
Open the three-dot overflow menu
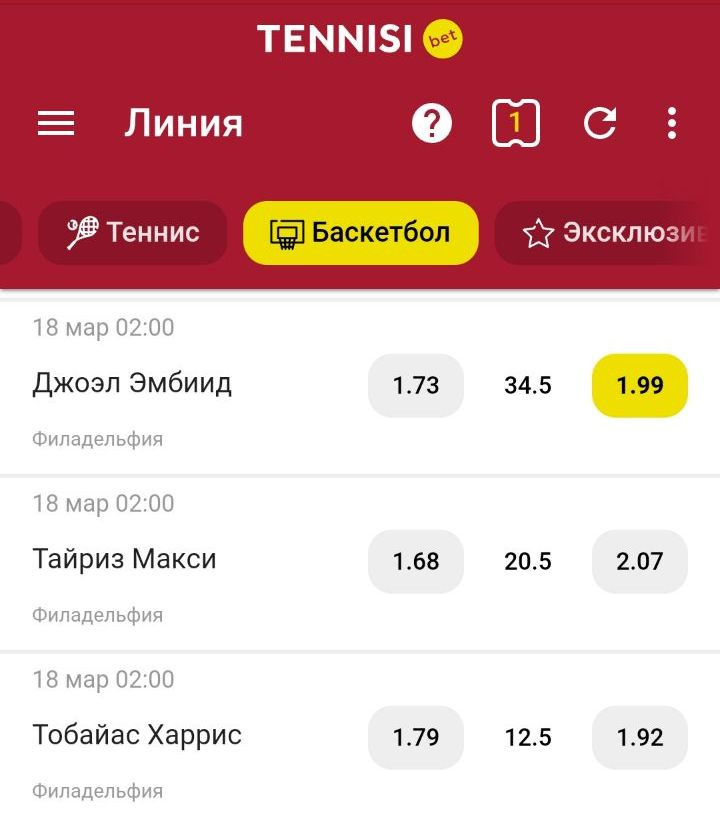[x=672, y=124]
